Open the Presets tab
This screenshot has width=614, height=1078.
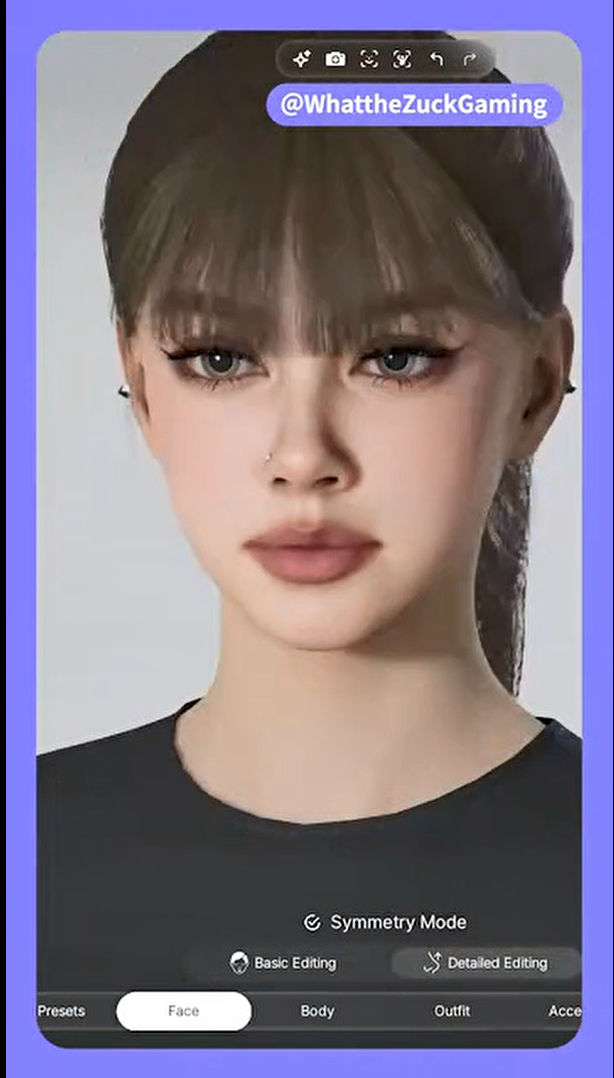(62, 1011)
